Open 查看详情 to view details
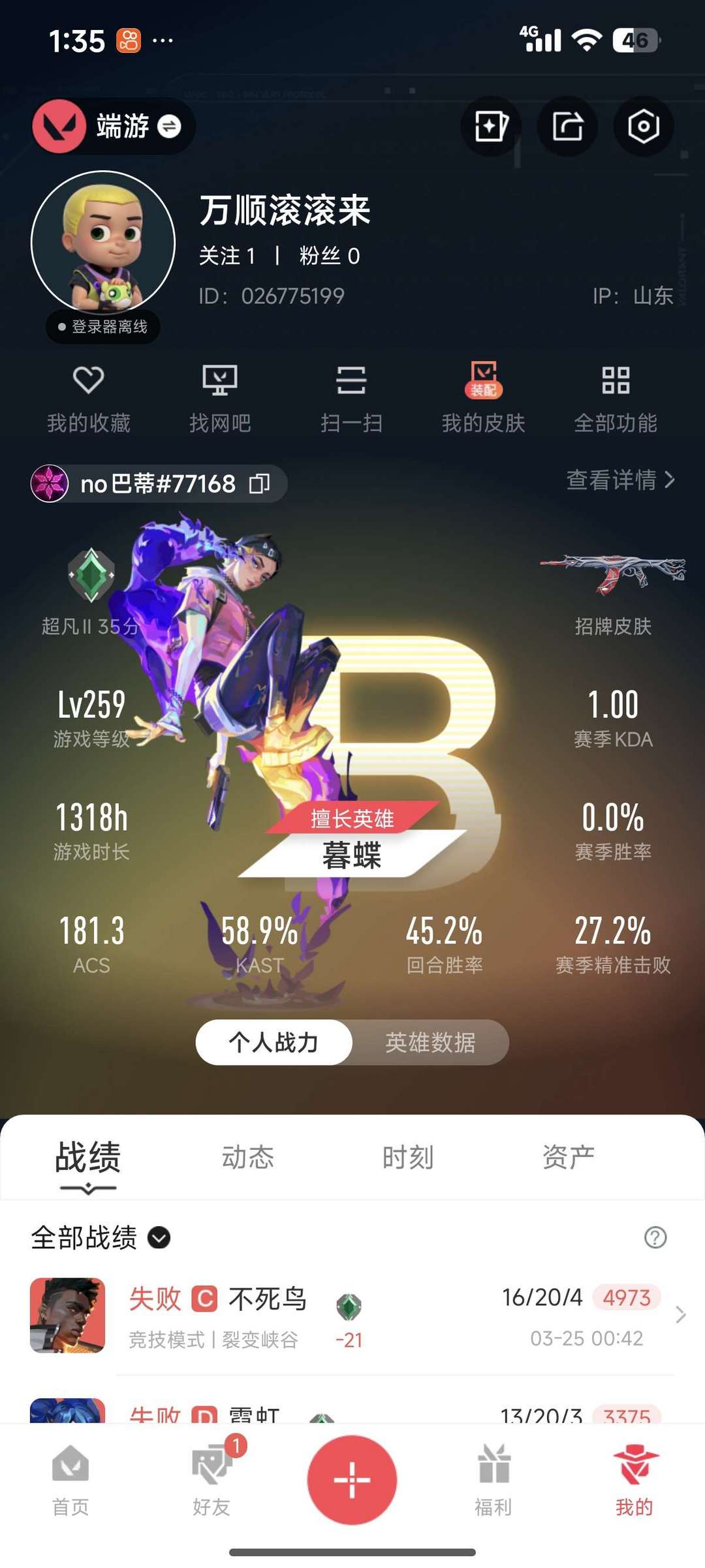The image size is (705, 1568). pyautogui.click(x=619, y=480)
